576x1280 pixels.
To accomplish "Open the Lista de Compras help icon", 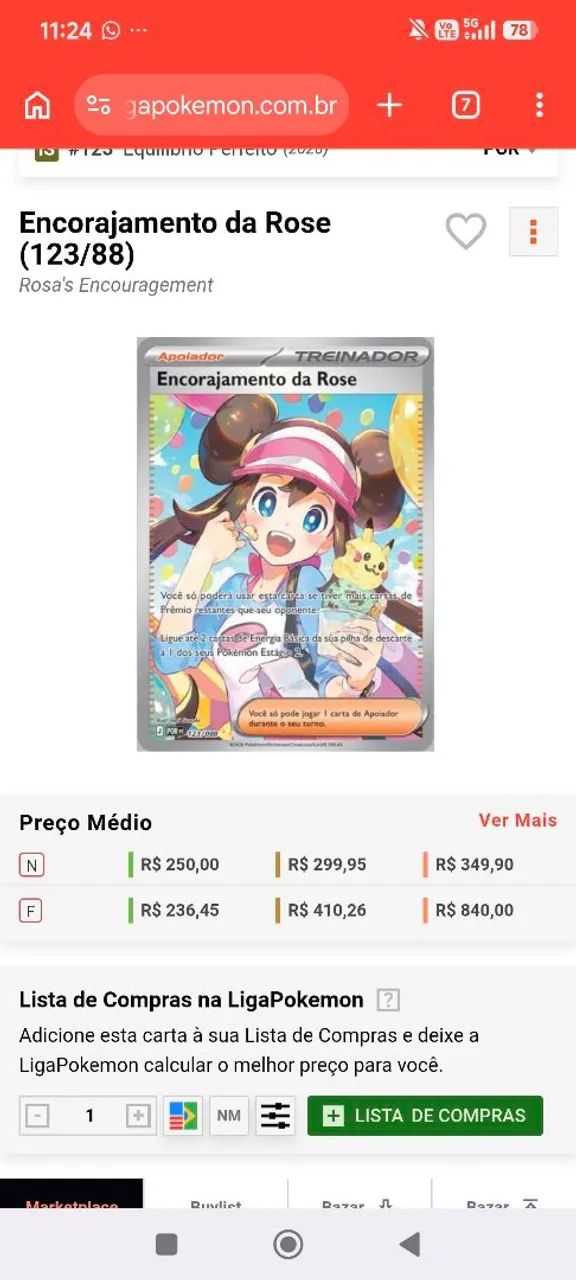I will (388, 1000).
